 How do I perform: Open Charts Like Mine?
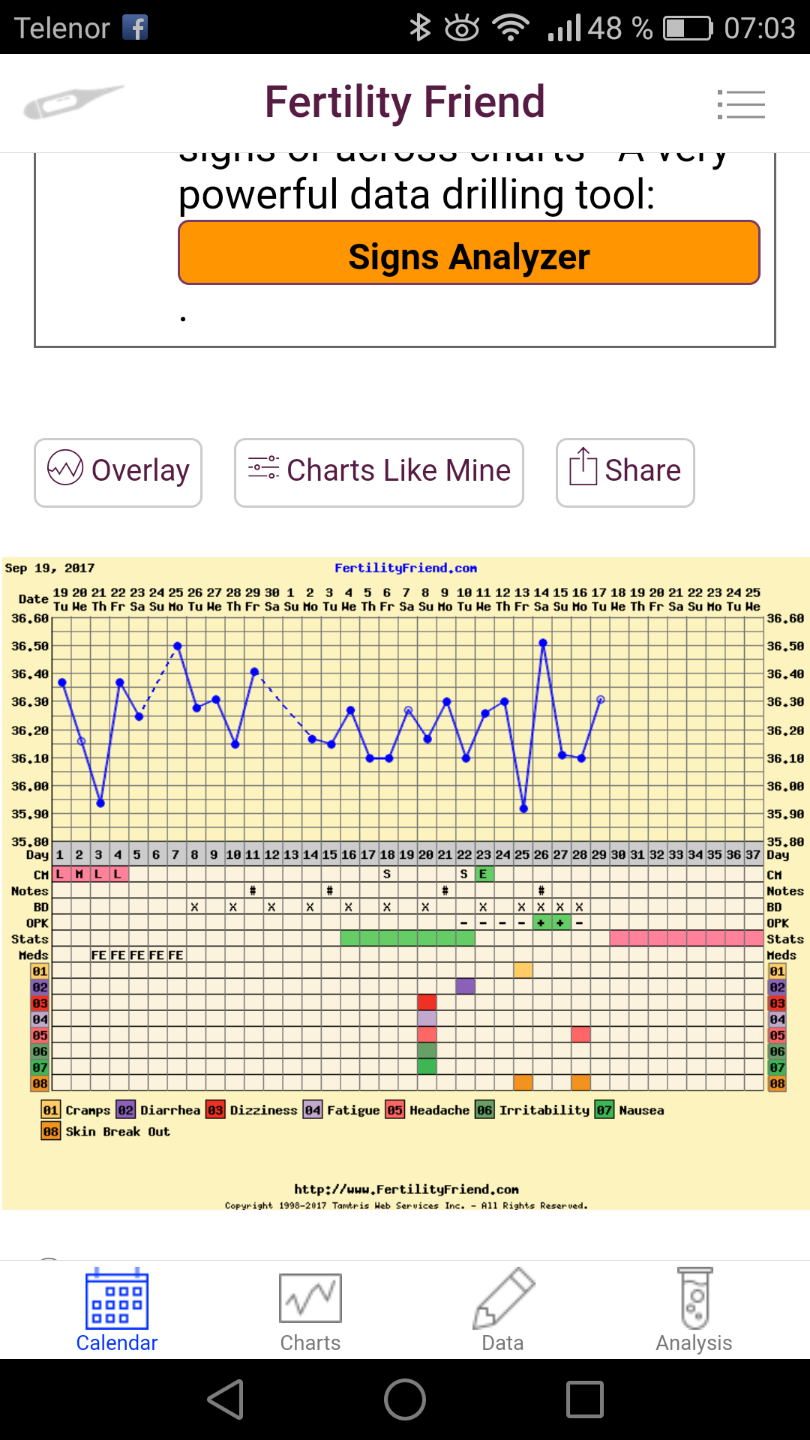coord(379,472)
